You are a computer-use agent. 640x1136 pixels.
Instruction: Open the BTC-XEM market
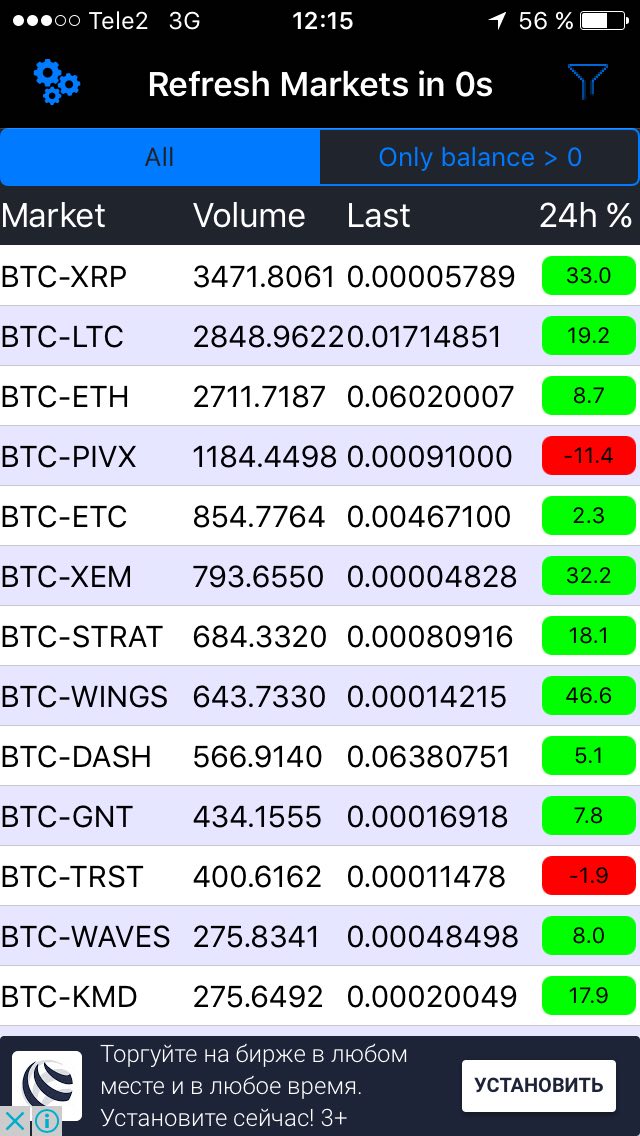pyautogui.click(x=320, y=577)
